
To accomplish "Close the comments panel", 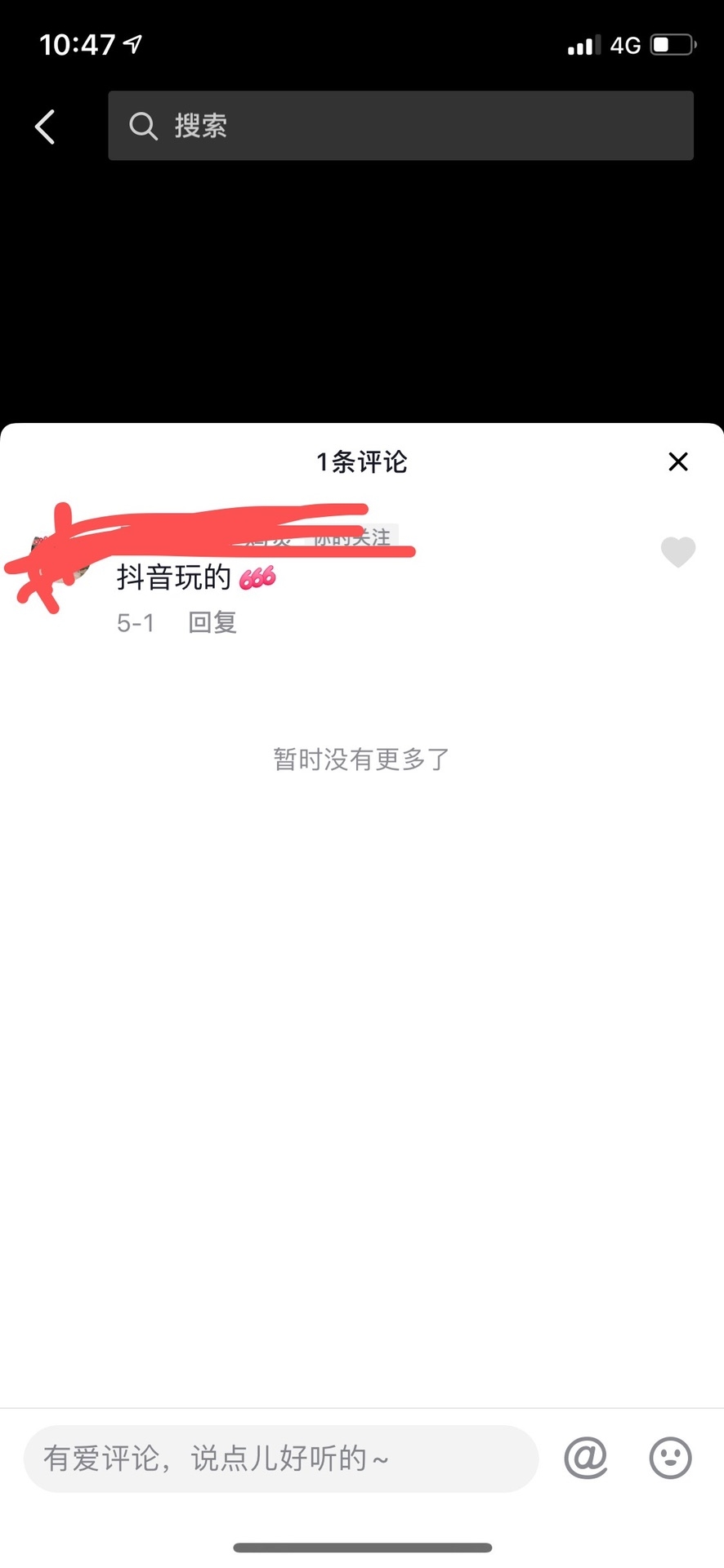I will (677, 461).
